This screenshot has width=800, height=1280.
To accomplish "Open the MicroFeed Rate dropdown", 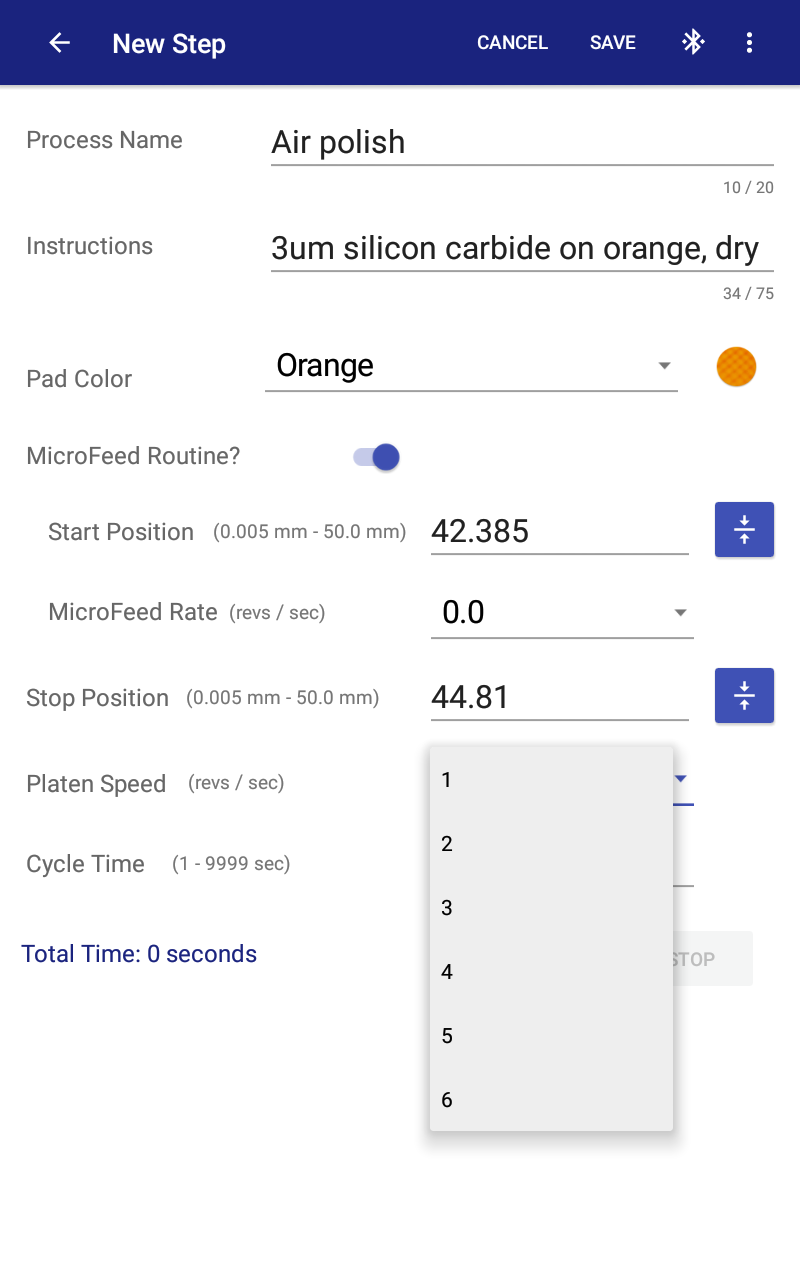I will click(x=562, y=612).
